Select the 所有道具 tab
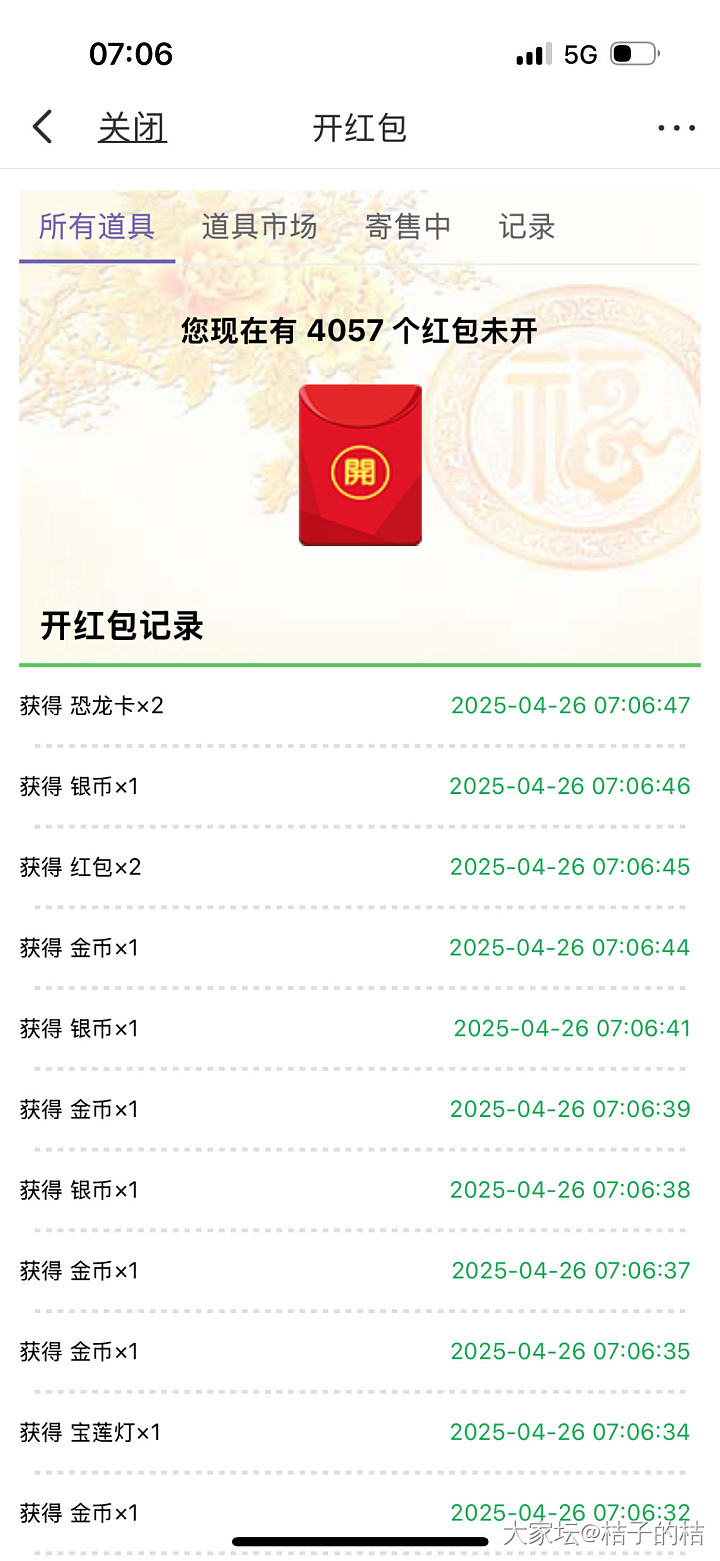The height and width of the screenshot is (1561, 720). [x=97, y=227]
